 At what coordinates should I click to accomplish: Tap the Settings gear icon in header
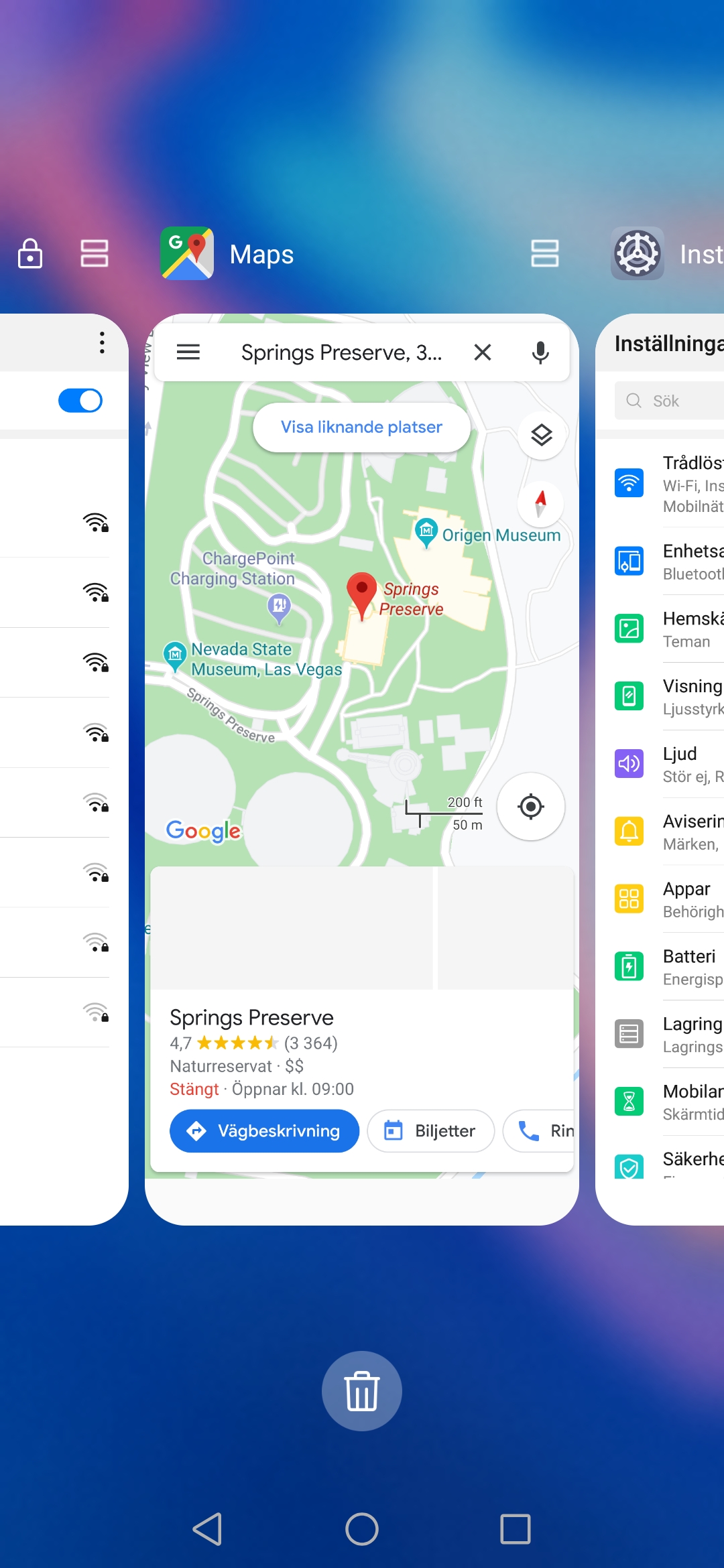click(x=637, y=253)
